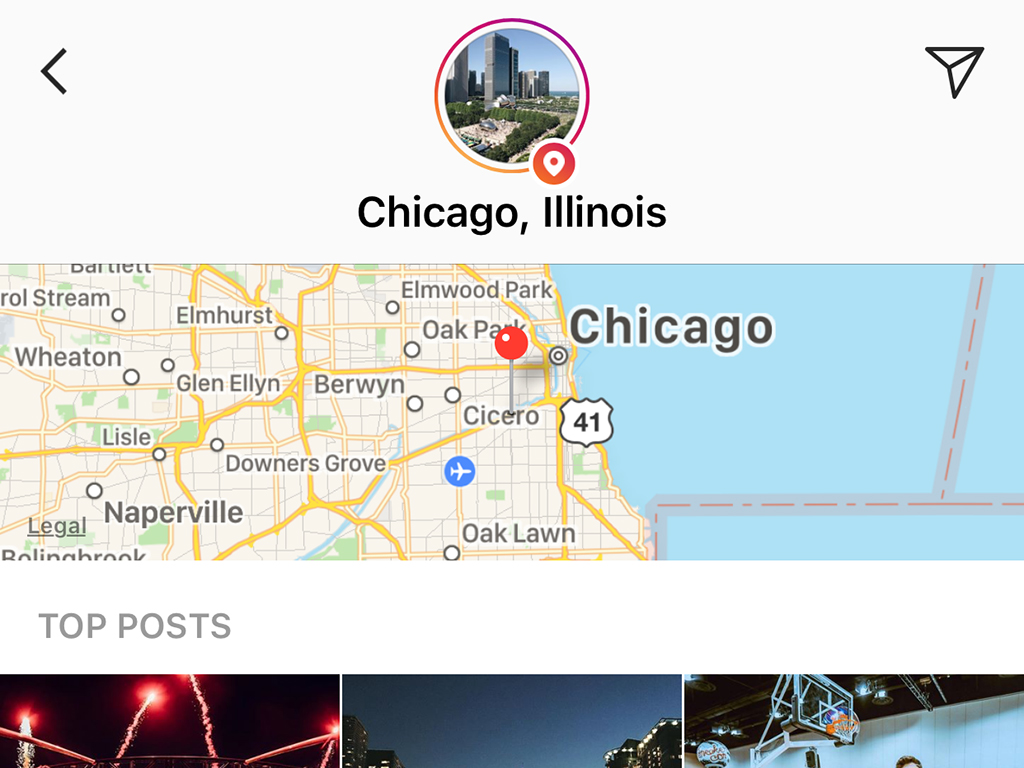Image resolution: width=1024 pixels, height=768 pixels.
Task: Open the fireworks top post
Action: click(169, 721)
